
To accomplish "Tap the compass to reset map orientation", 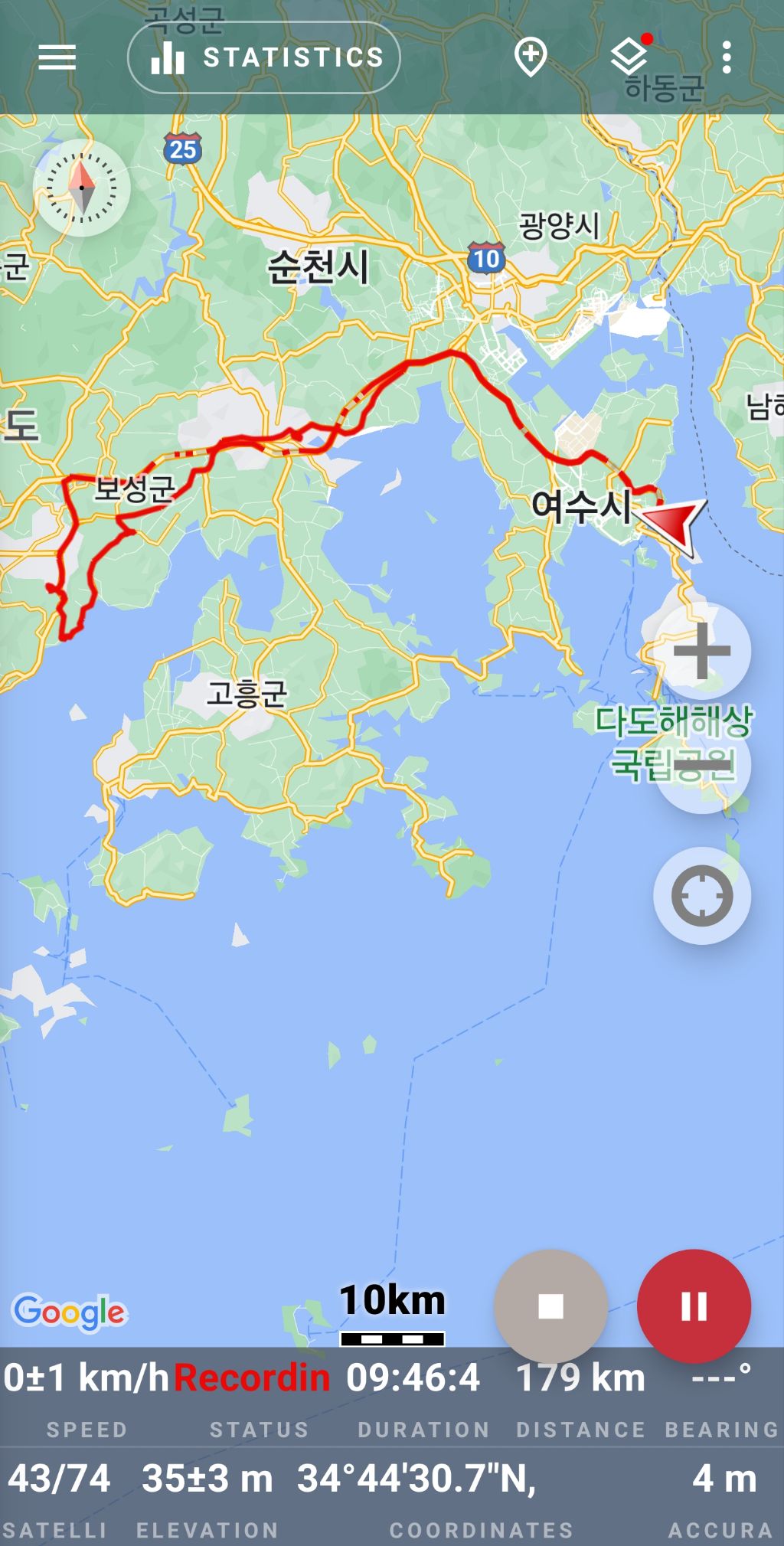I will pos(82,188).
